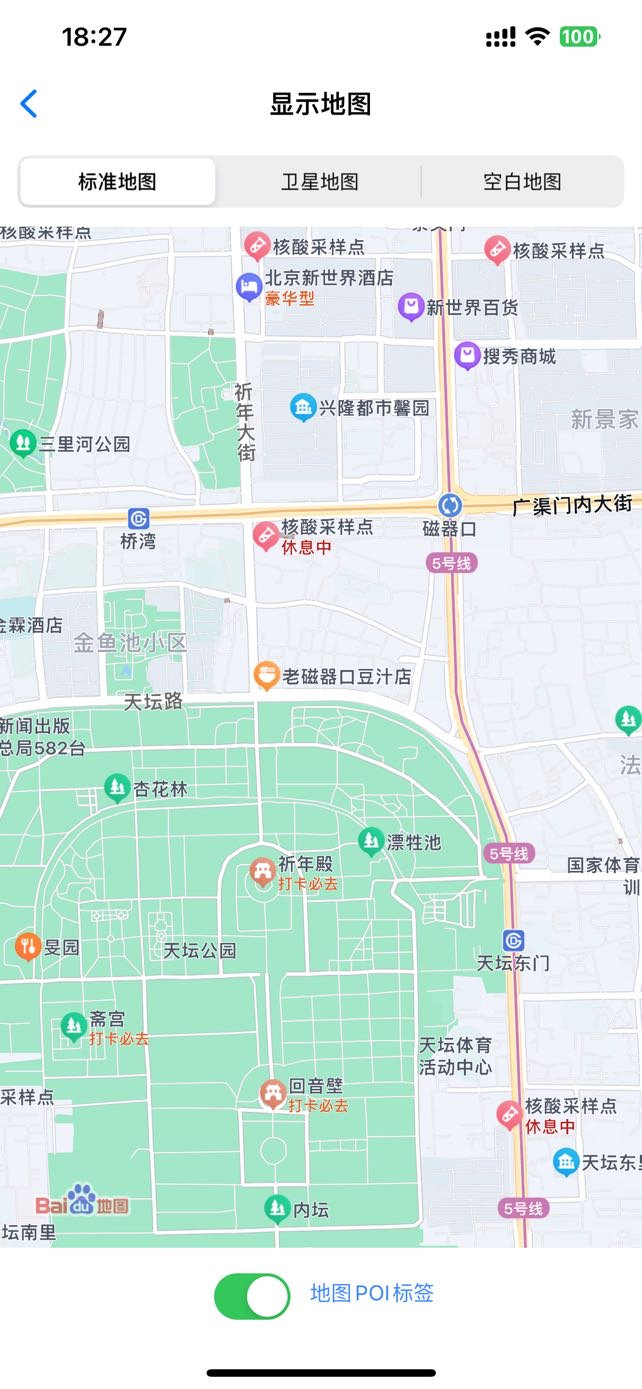Select the 杏花林 marker in the park
The width and height of the screenshot is (642, 1389).
point(118,788)
